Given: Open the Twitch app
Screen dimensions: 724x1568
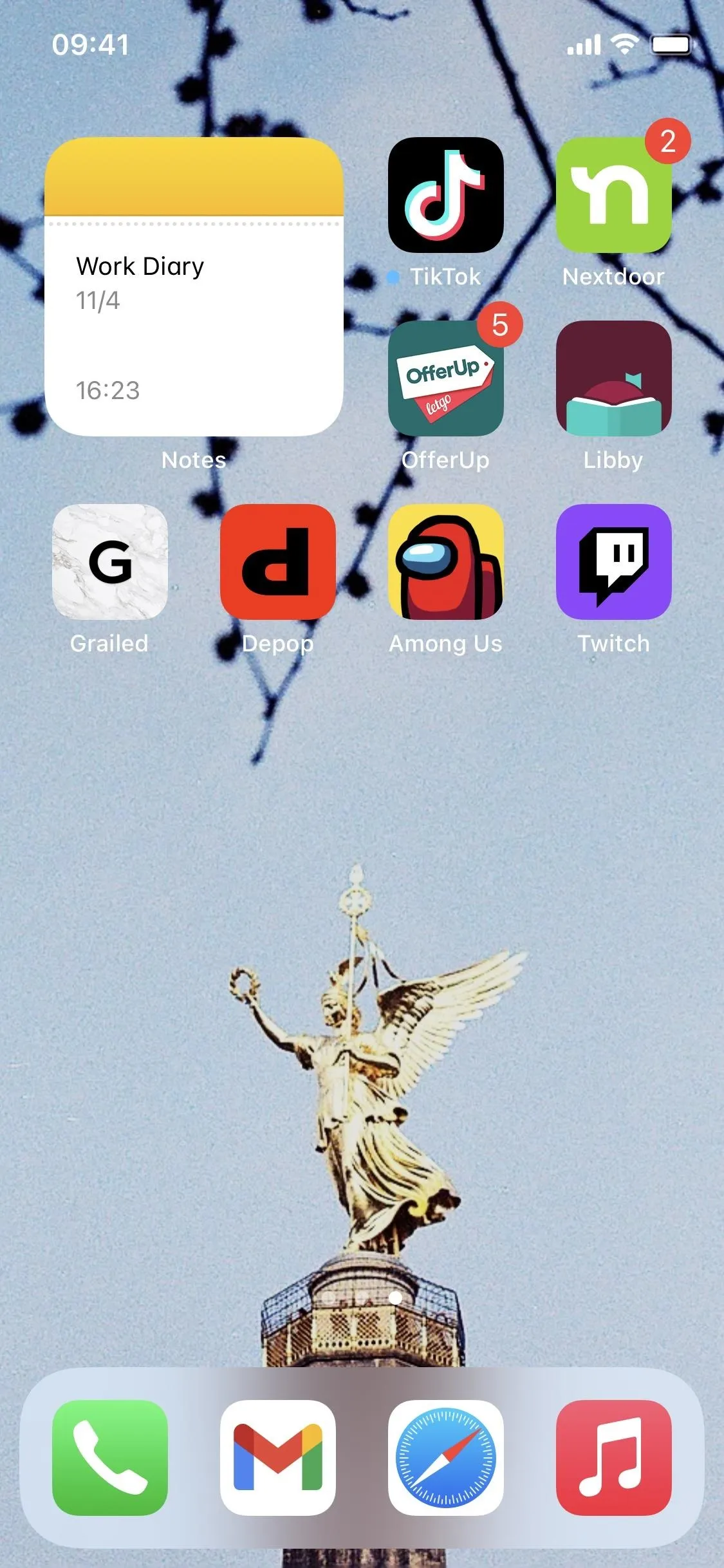Looking at the screenshot, I should tap(613, 561).
